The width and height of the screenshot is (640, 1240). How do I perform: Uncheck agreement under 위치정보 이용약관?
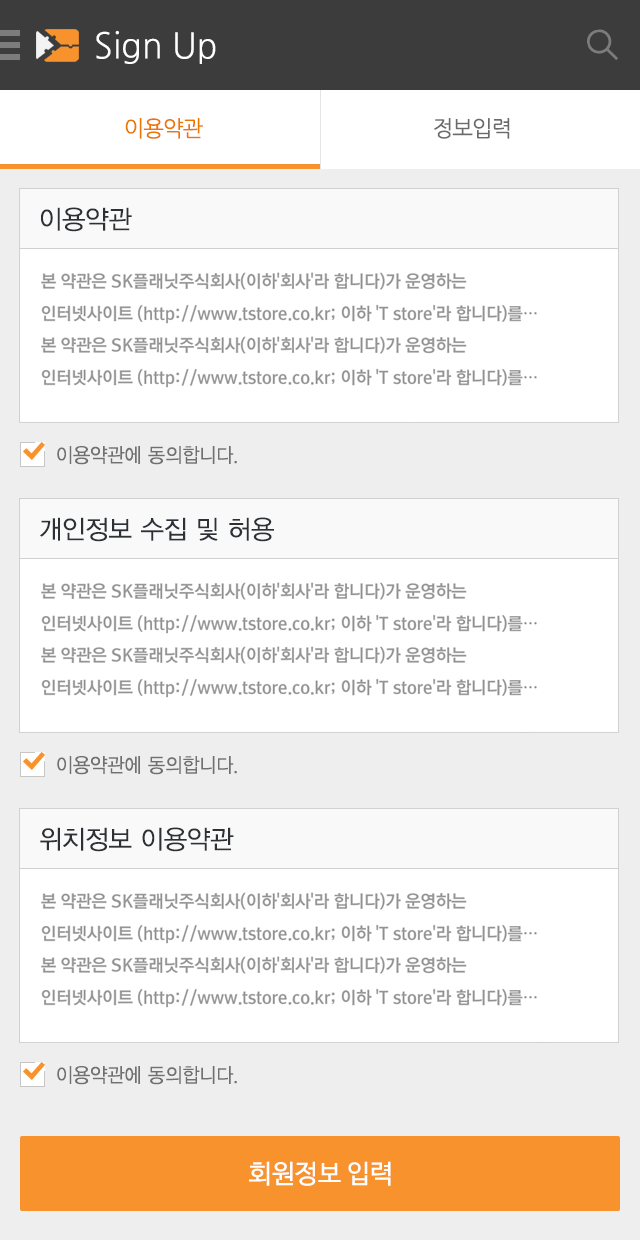point(33,1074)
